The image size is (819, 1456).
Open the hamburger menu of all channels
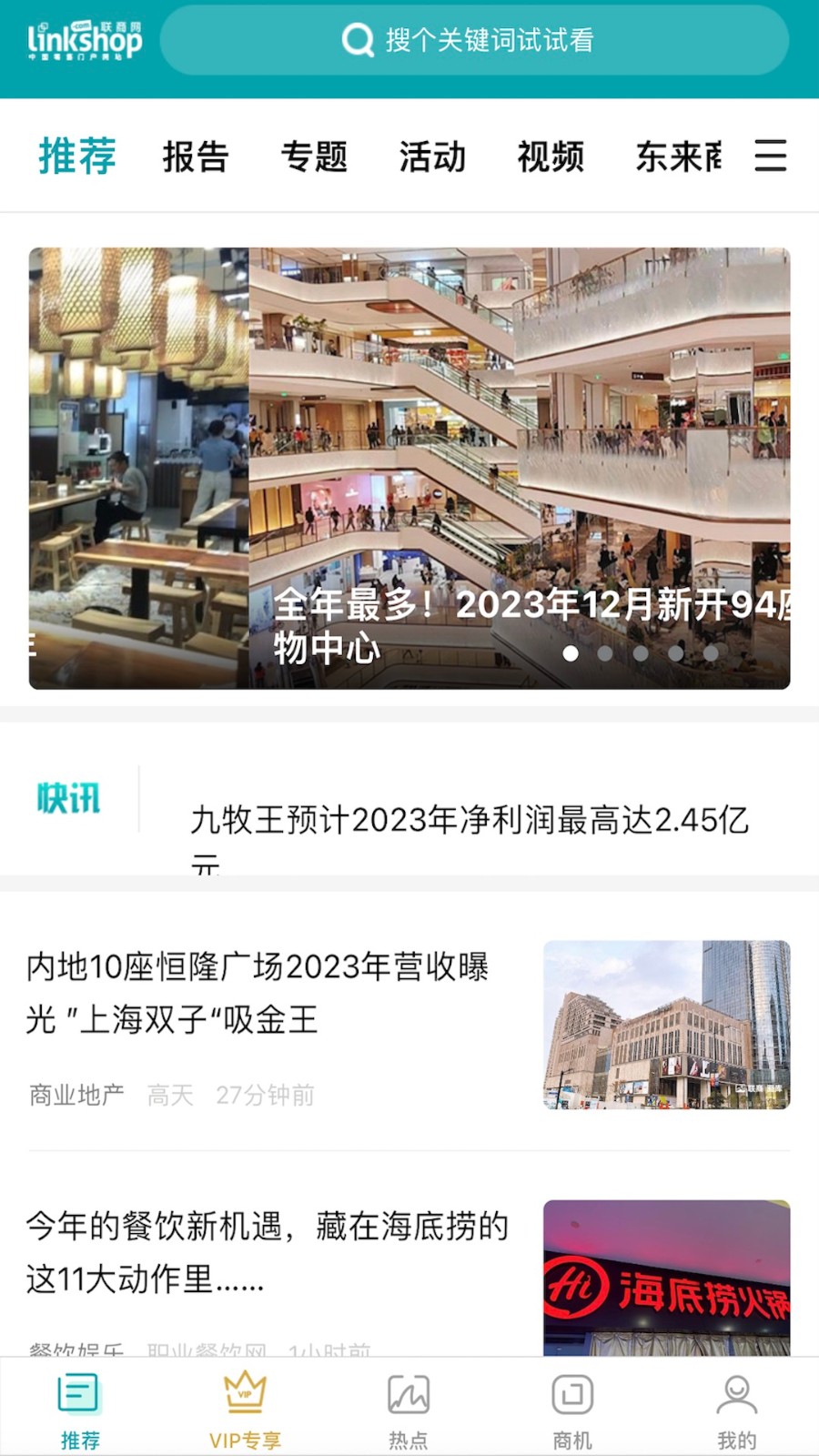pos(770,156)
